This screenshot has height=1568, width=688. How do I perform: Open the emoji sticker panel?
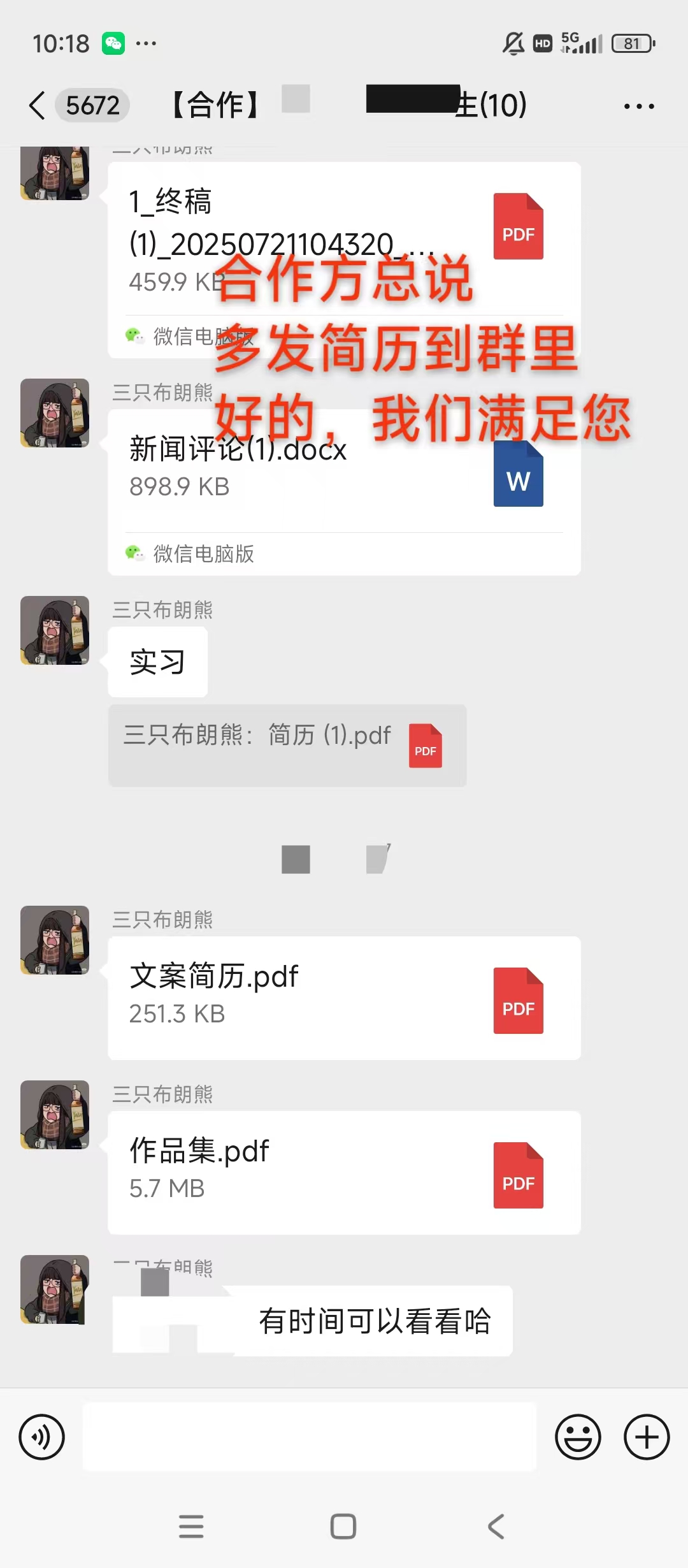coord(578,1437)
